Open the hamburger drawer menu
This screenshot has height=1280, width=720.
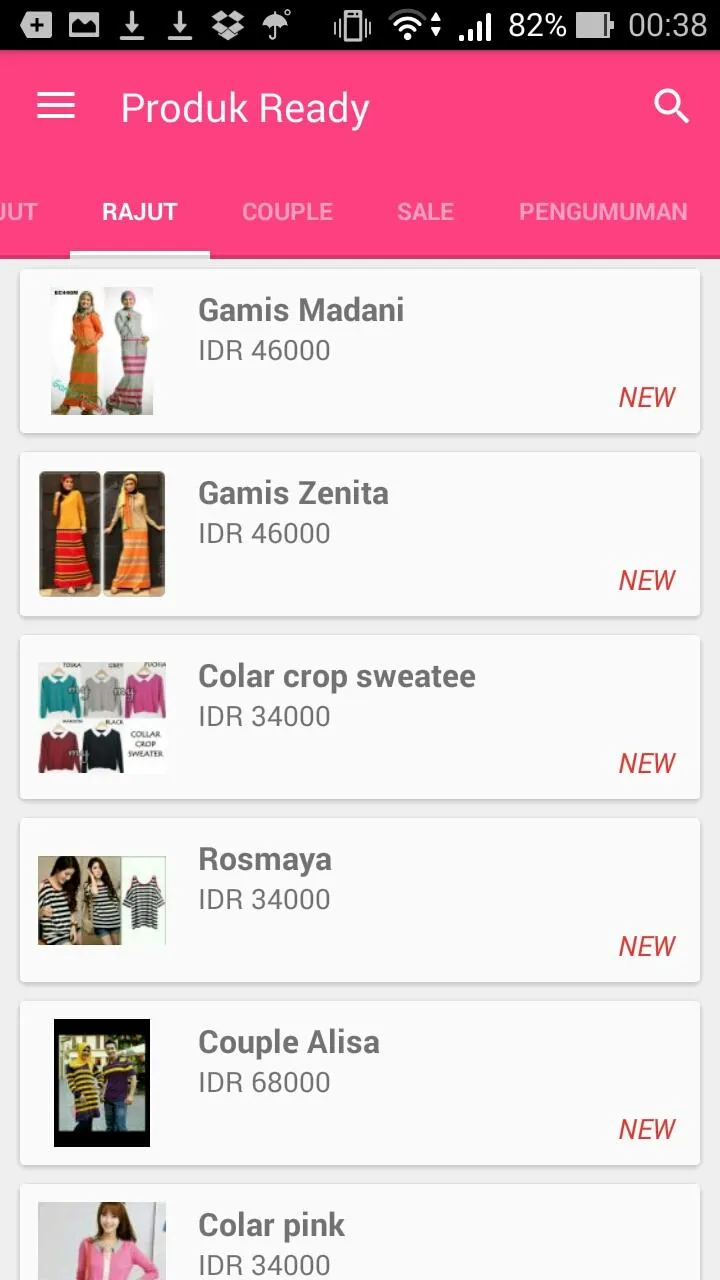(56, 106)
